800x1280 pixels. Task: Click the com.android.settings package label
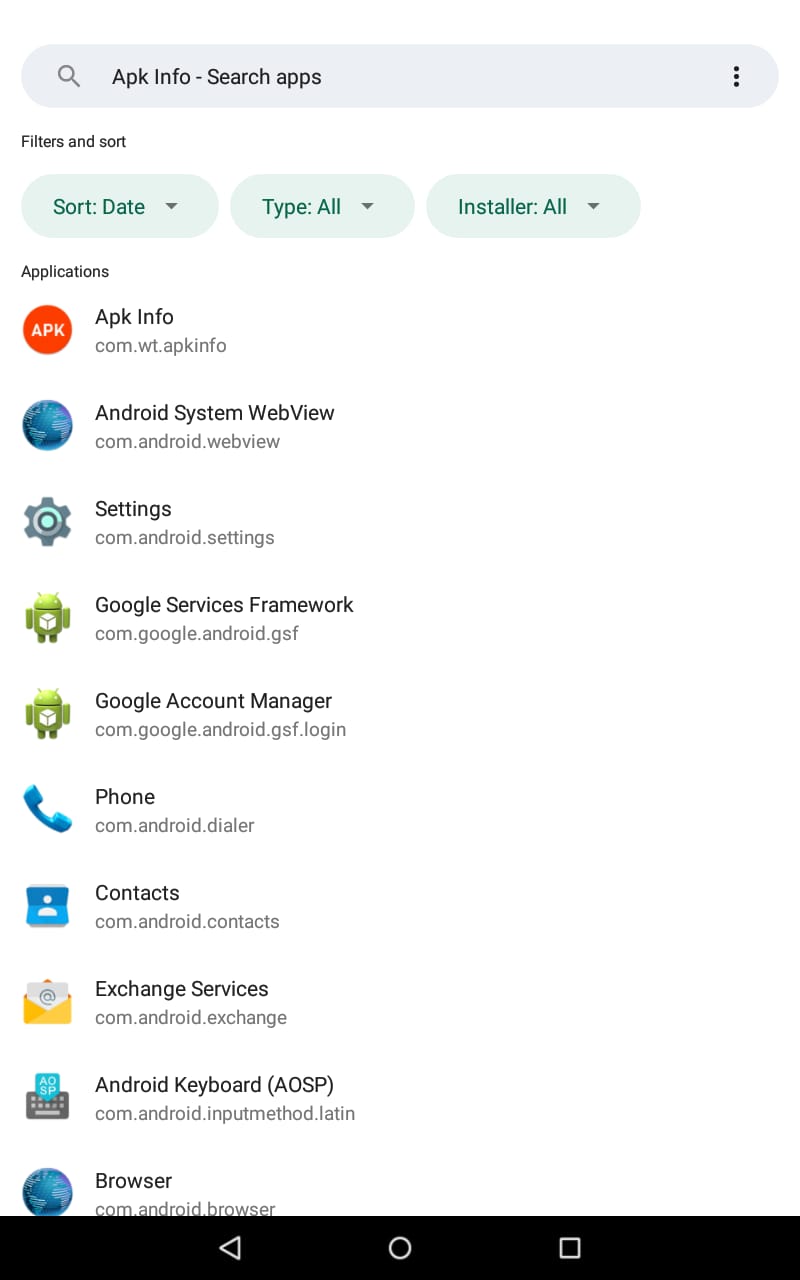184,537
